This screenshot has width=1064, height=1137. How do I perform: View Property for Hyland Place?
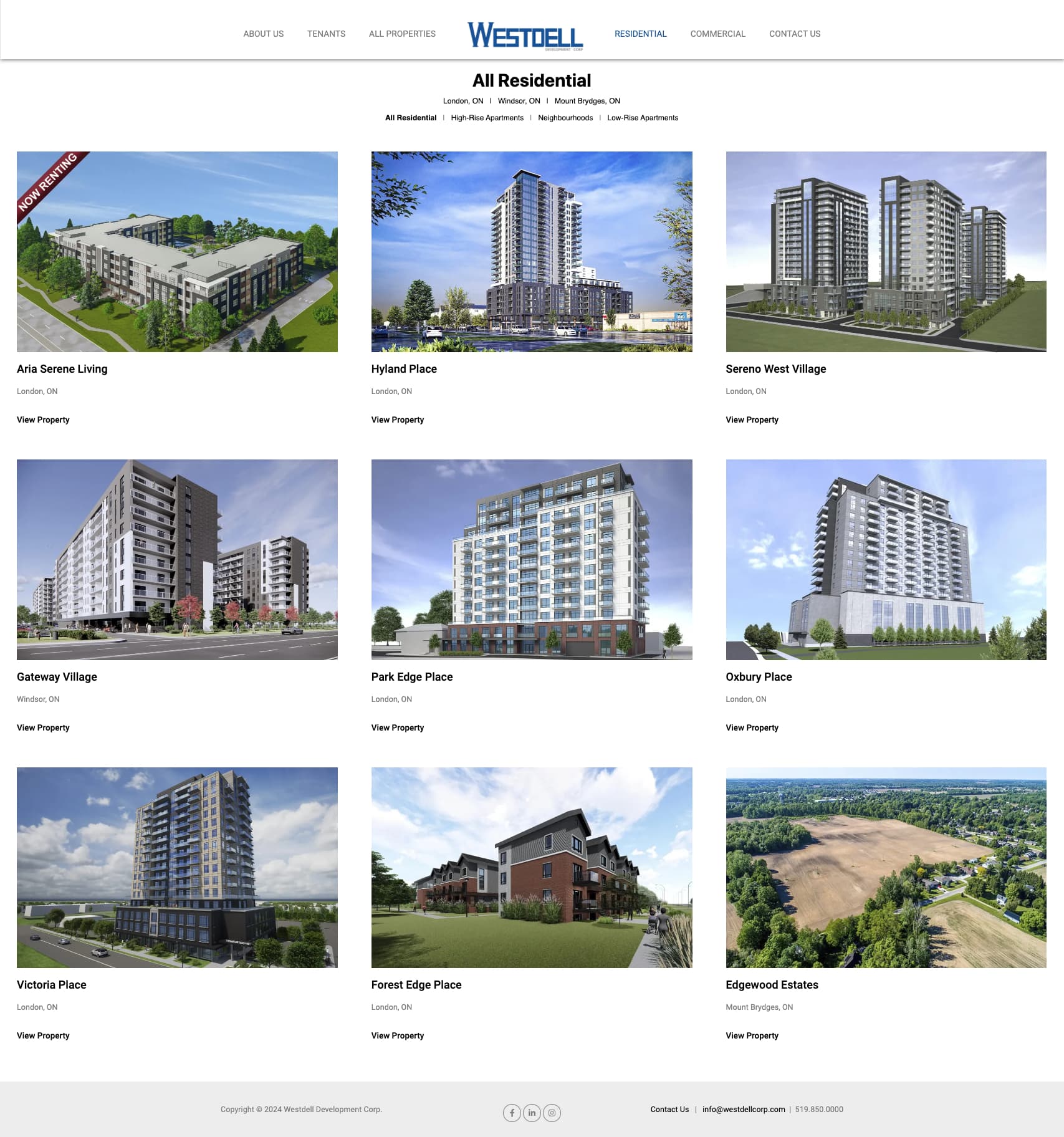tap(397, 420)
